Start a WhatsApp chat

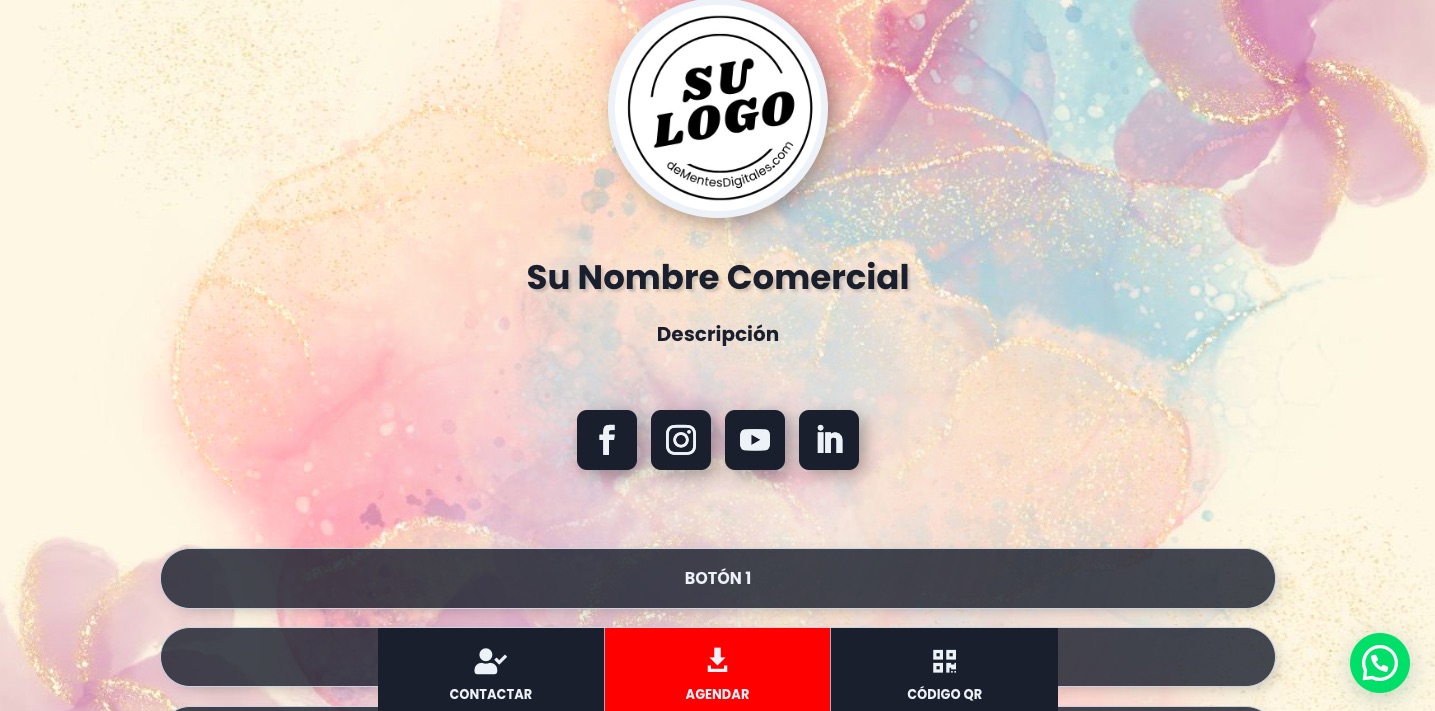pyautogui.click(x=1379, y=663)
